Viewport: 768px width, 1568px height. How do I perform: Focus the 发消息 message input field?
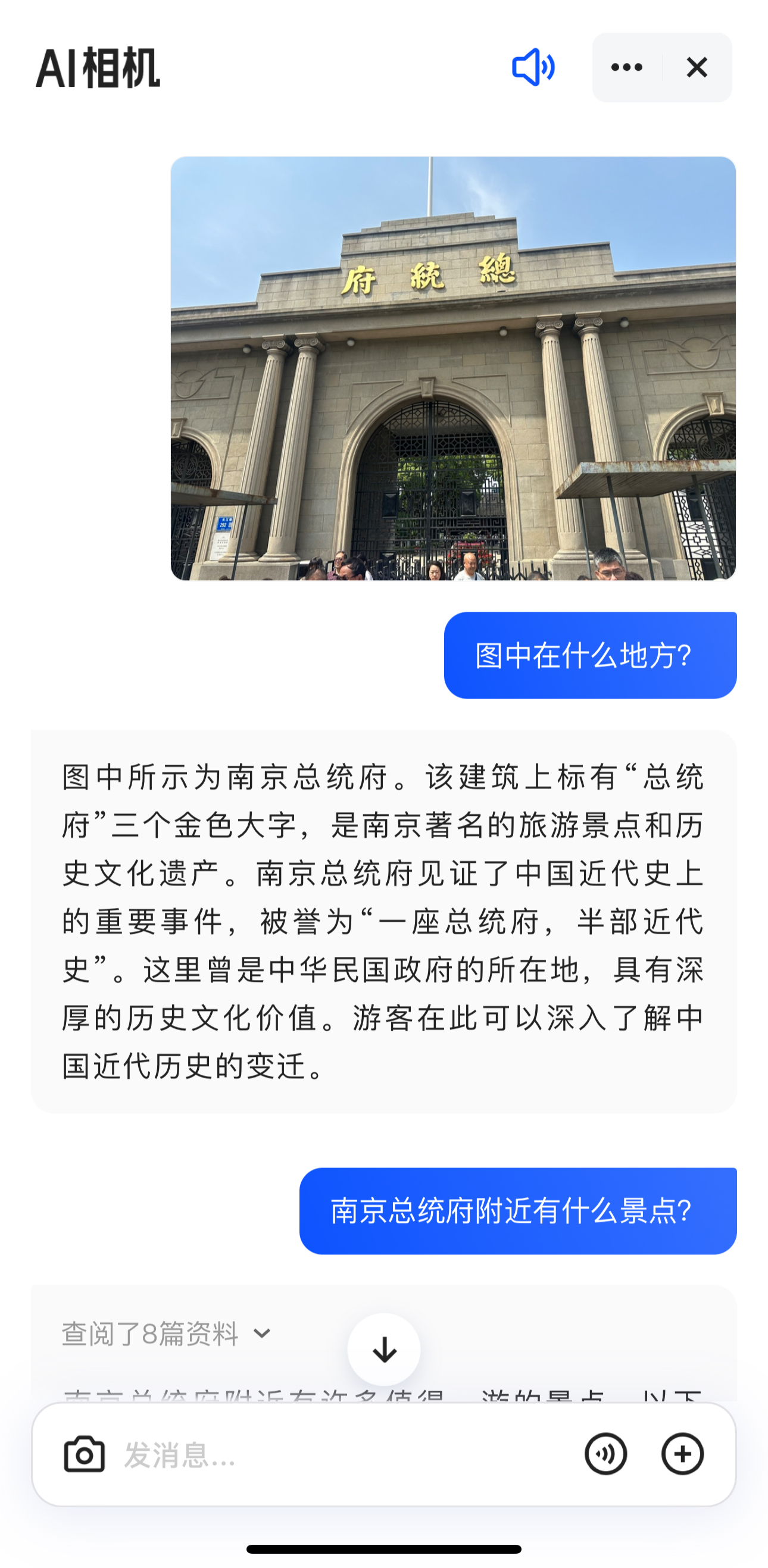tap(341, 1455)
